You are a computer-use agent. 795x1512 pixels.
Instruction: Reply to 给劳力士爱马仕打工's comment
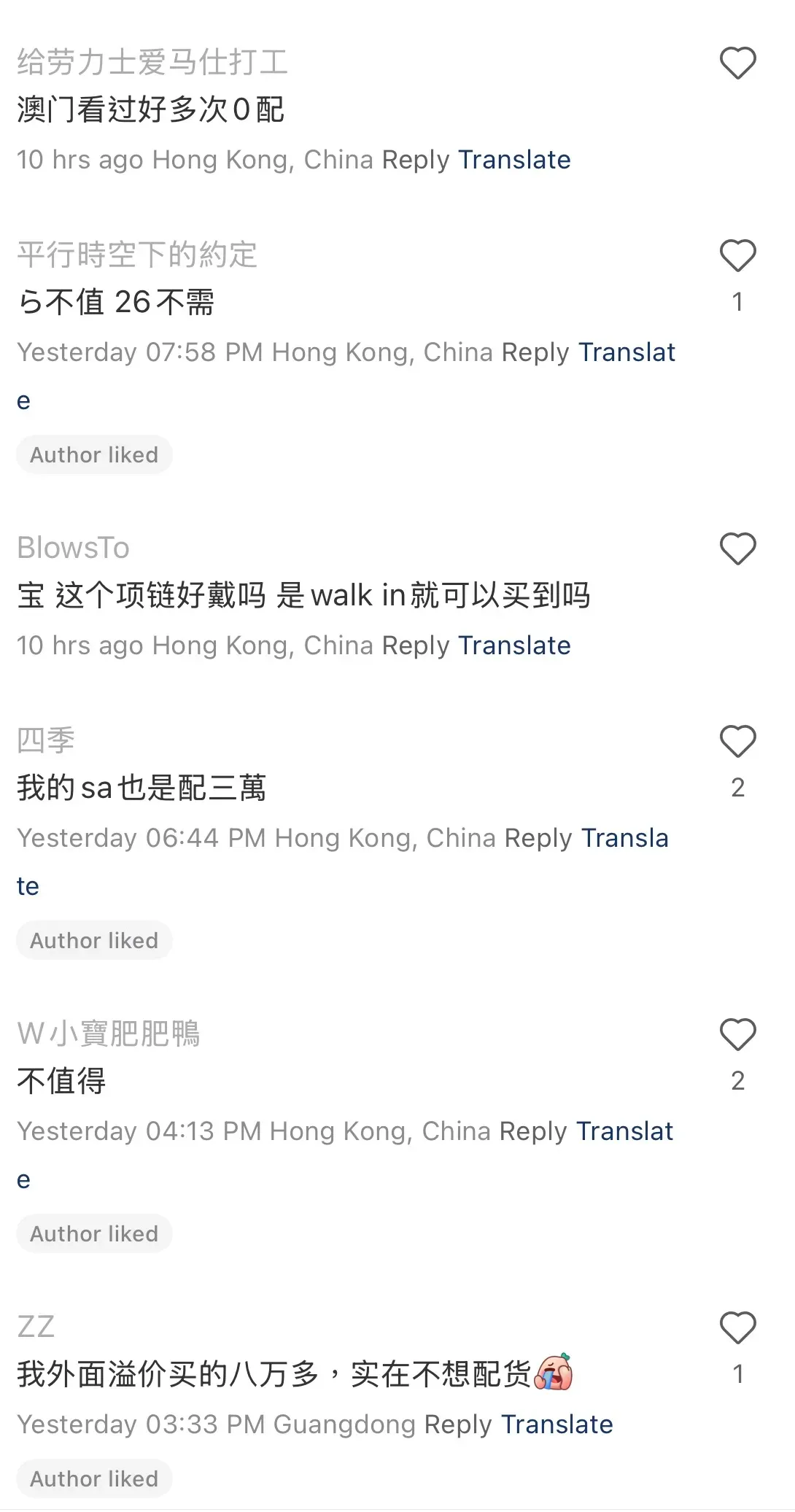pyautogui.click(x=416, y=160)
